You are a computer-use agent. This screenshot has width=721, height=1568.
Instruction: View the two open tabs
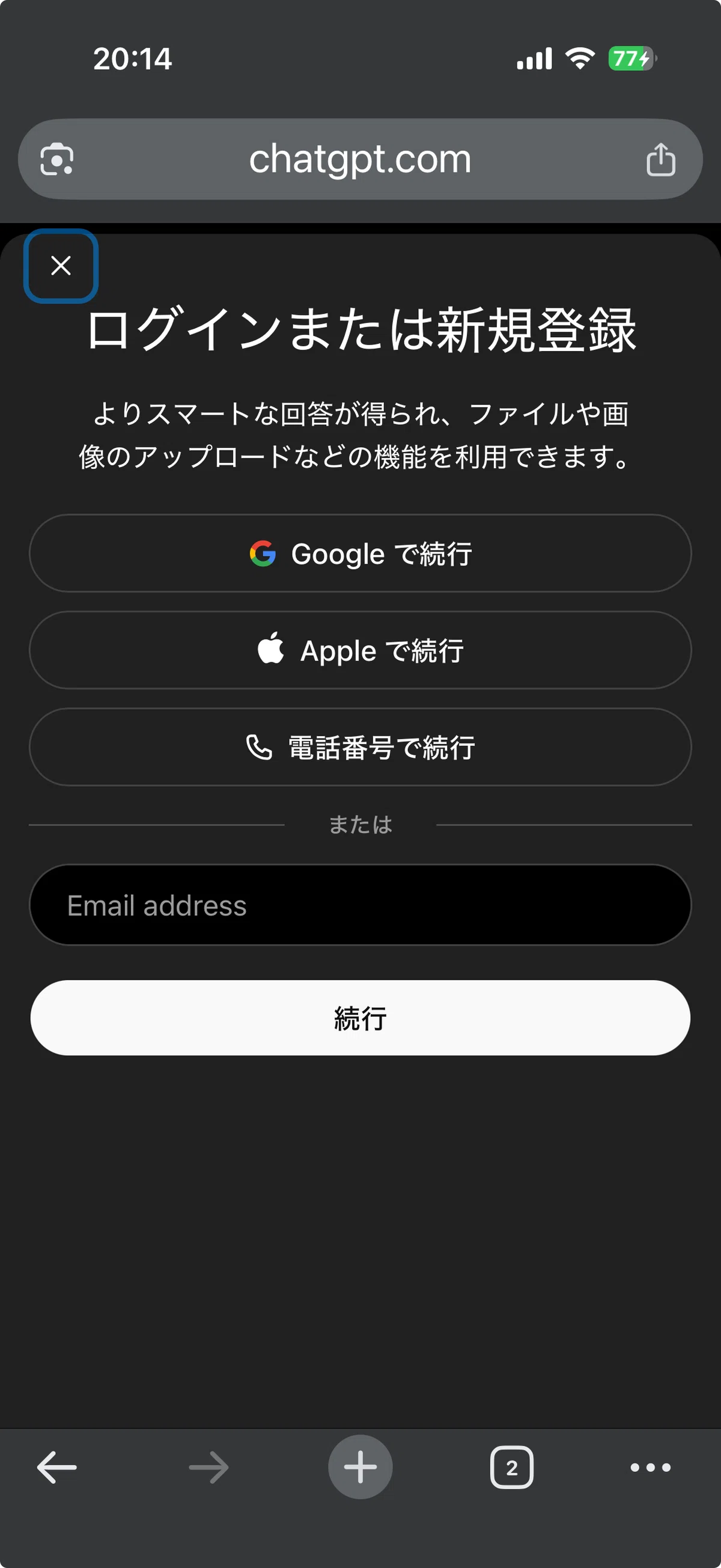coord(512,1468)
